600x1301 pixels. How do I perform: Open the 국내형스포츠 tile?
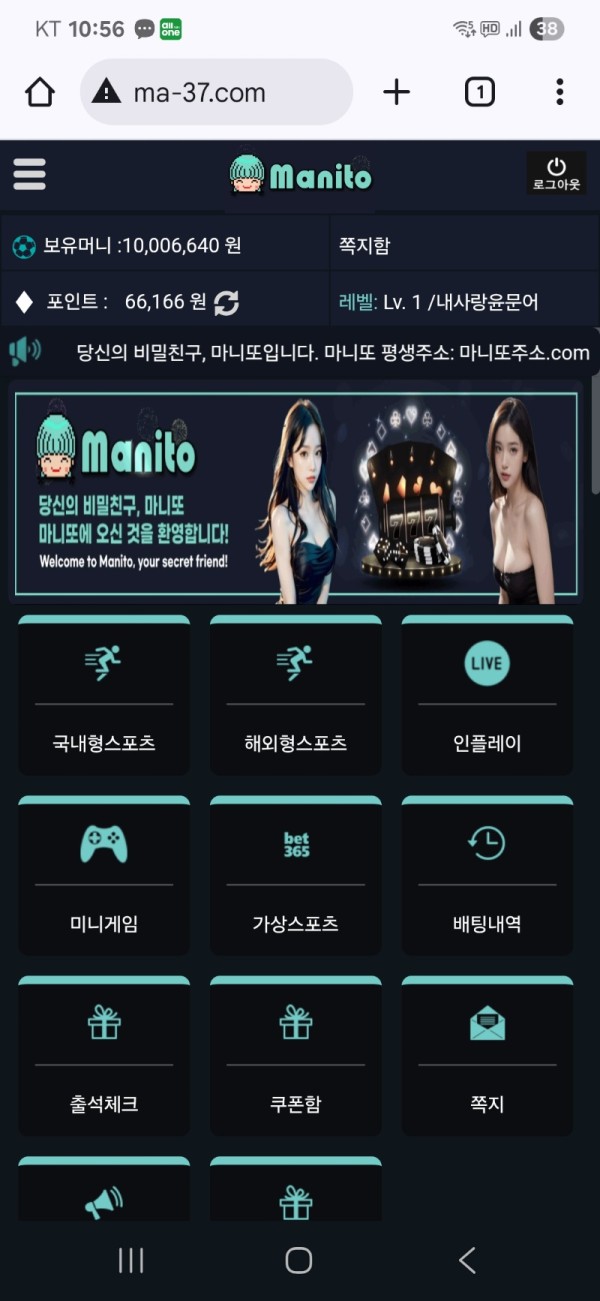coord(104,695)
